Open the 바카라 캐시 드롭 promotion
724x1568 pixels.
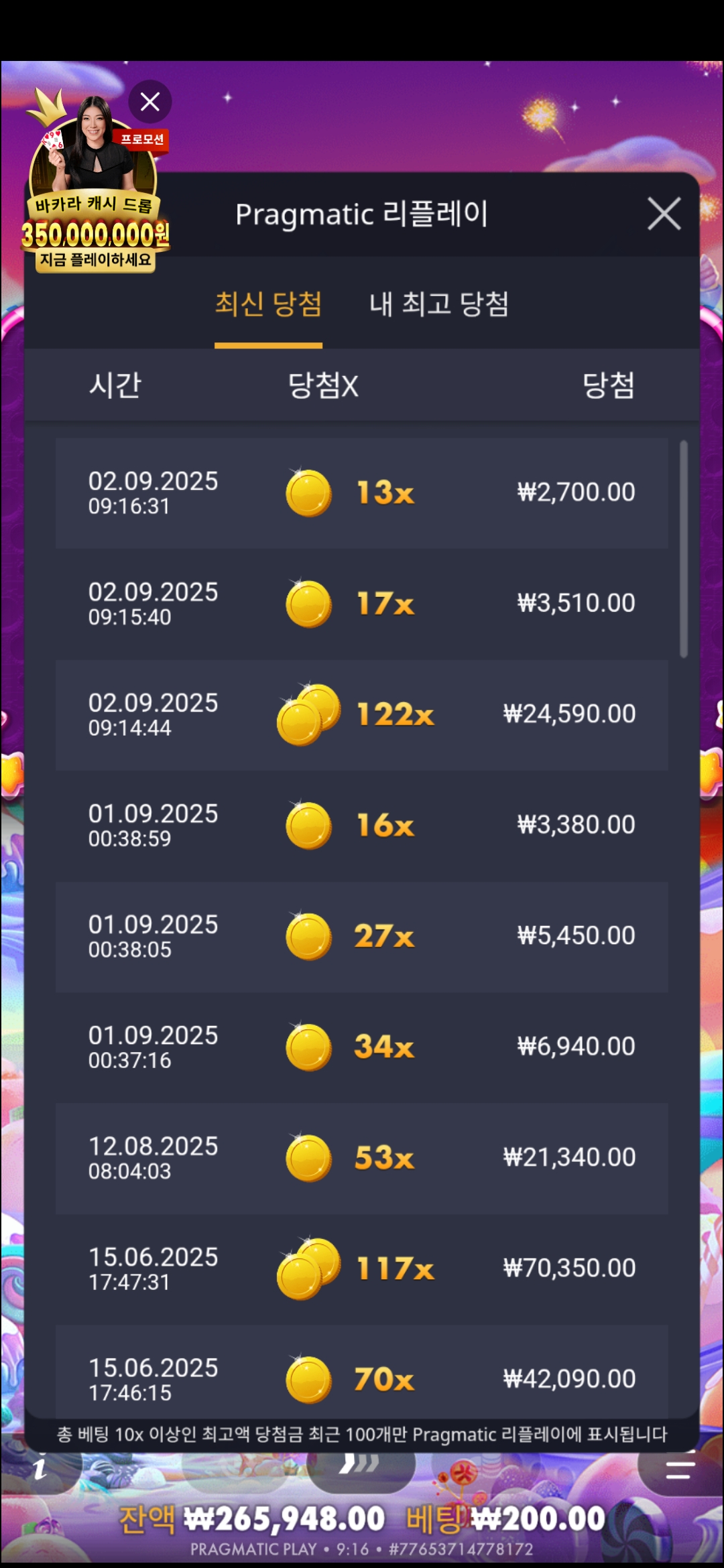pyautogui.click(x=95, y=201)
